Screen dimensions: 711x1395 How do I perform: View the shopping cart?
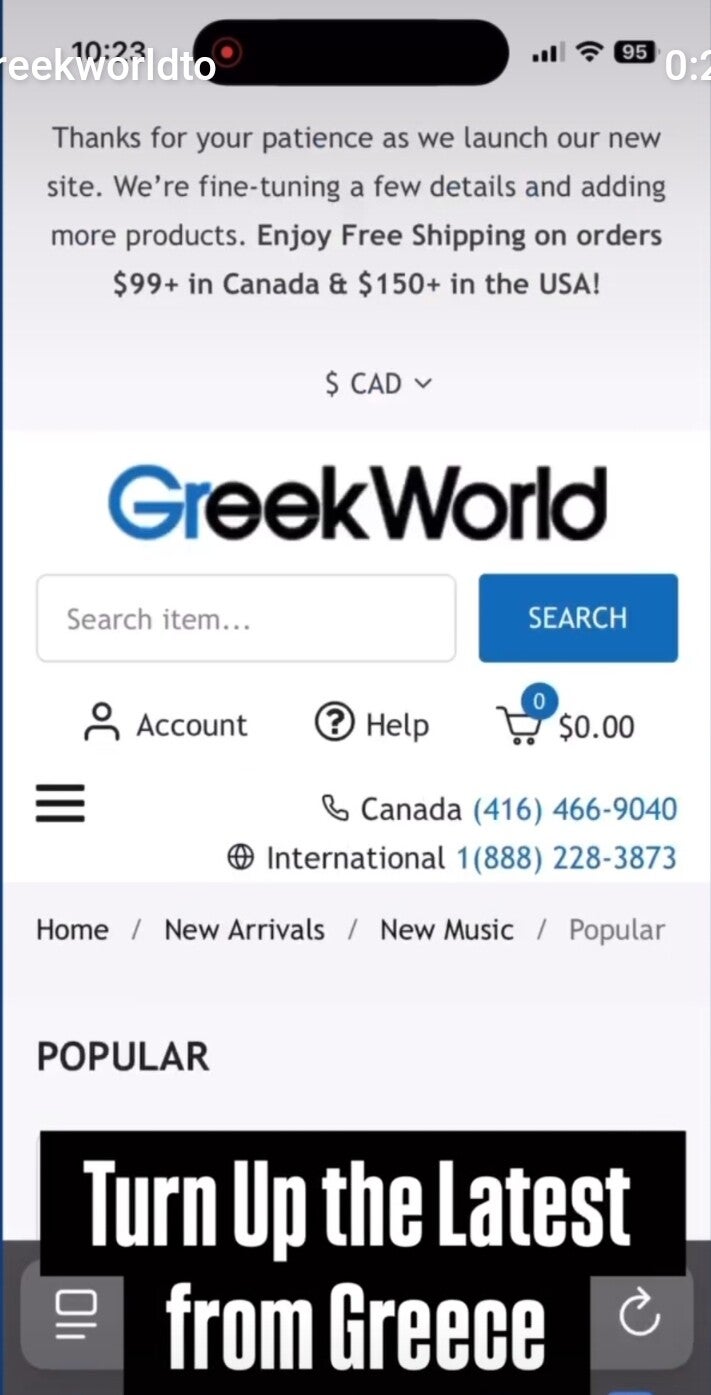(566, 724)
